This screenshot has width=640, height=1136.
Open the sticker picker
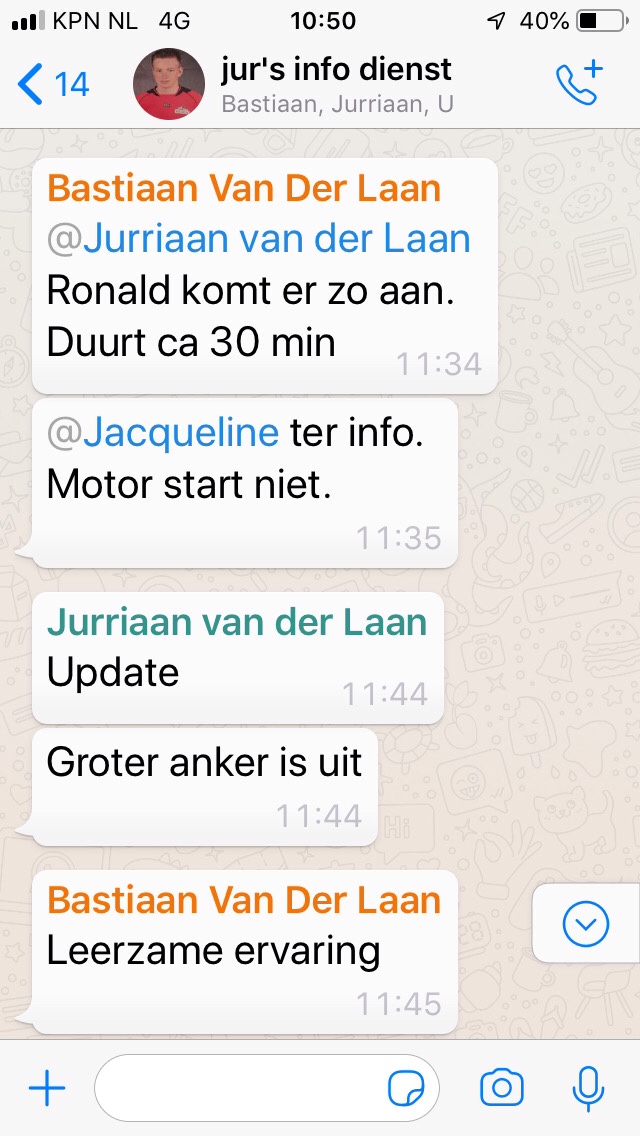point(406,1088)
